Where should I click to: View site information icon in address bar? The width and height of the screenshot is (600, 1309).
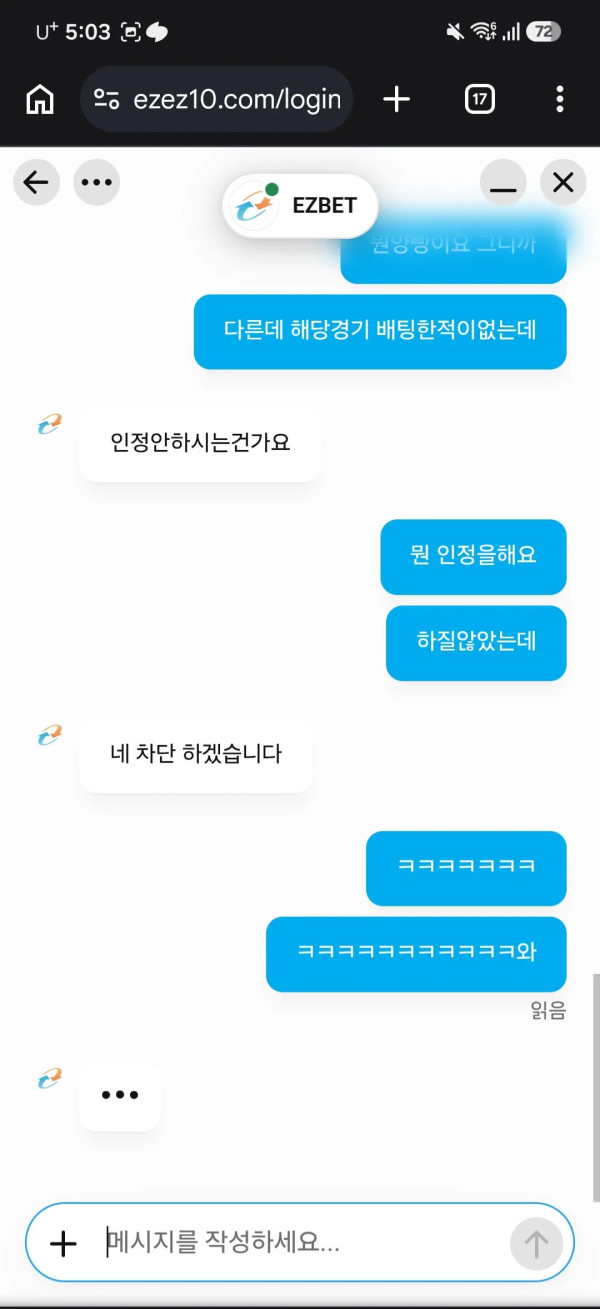click(x=107, y=99)
